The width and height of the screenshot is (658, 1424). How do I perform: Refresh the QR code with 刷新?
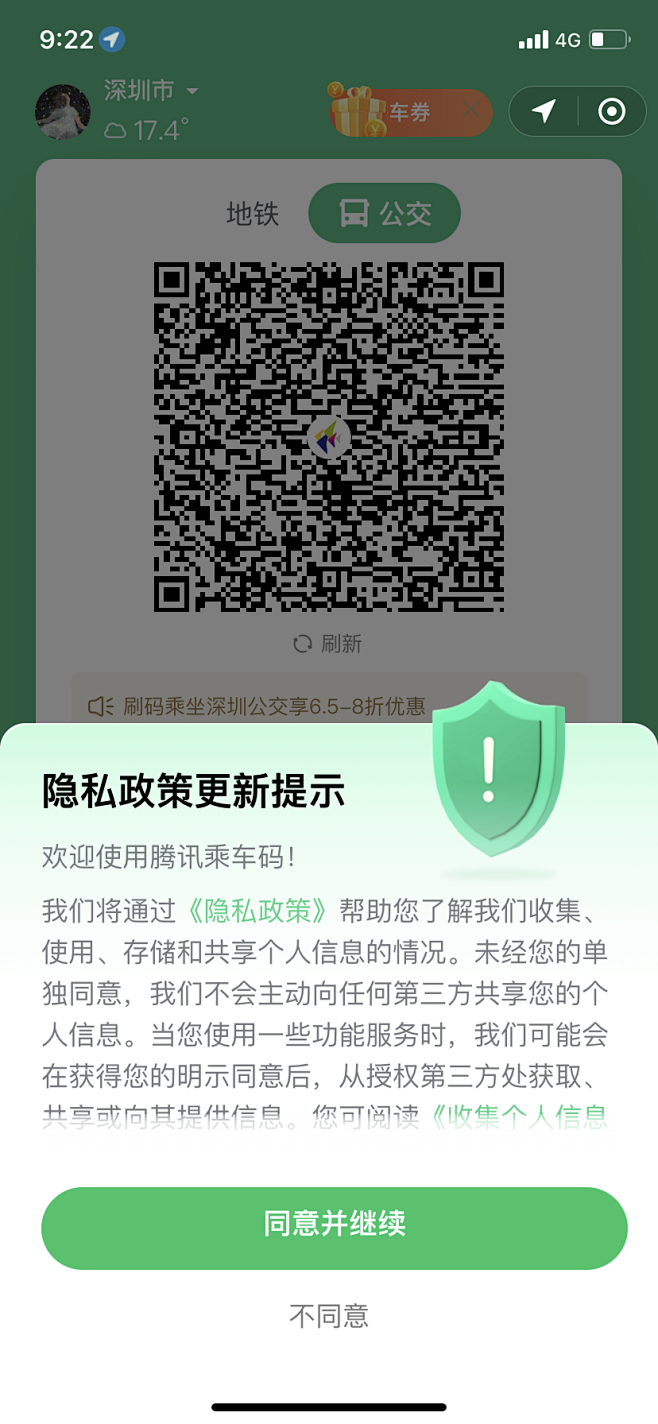click(327, 644)
